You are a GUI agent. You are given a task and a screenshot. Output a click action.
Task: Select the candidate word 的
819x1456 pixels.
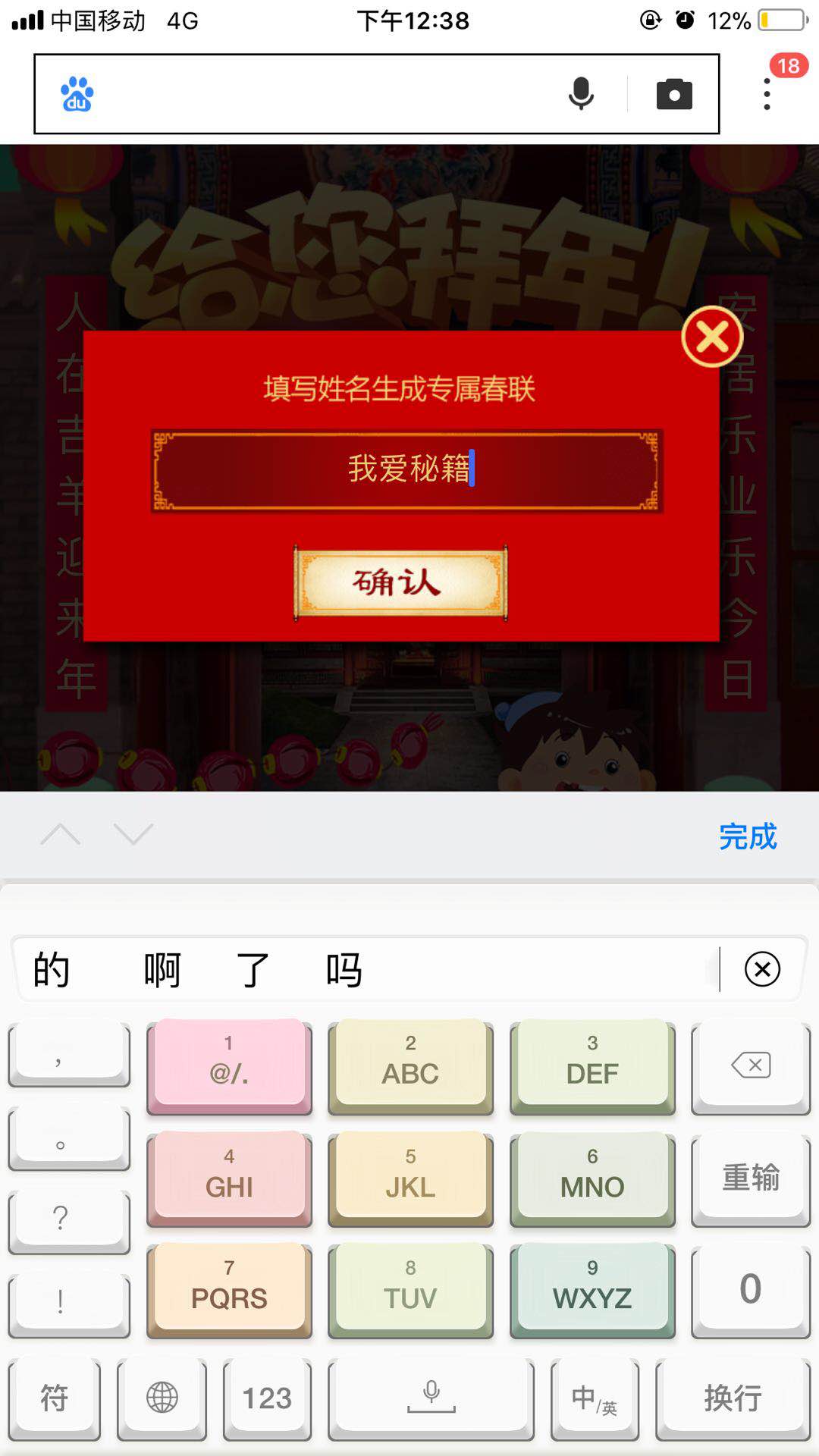(52, 969)
